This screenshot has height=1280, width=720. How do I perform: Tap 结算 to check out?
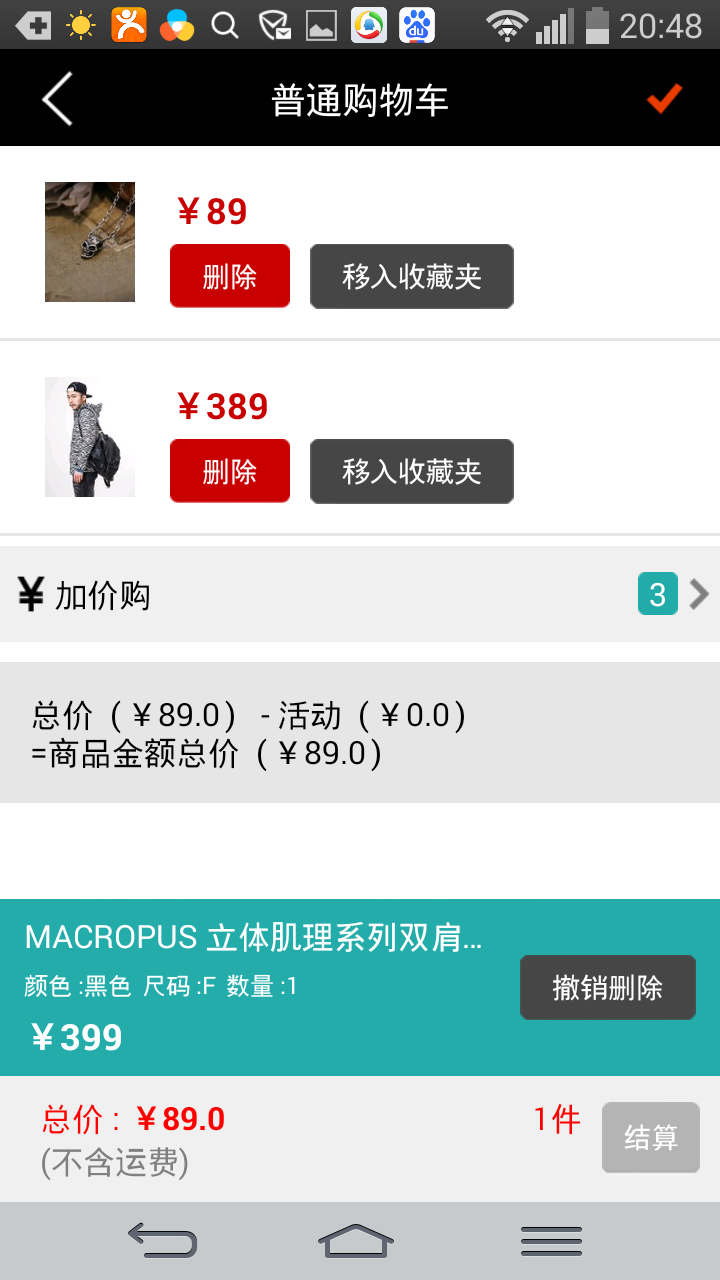(651, 1138)
